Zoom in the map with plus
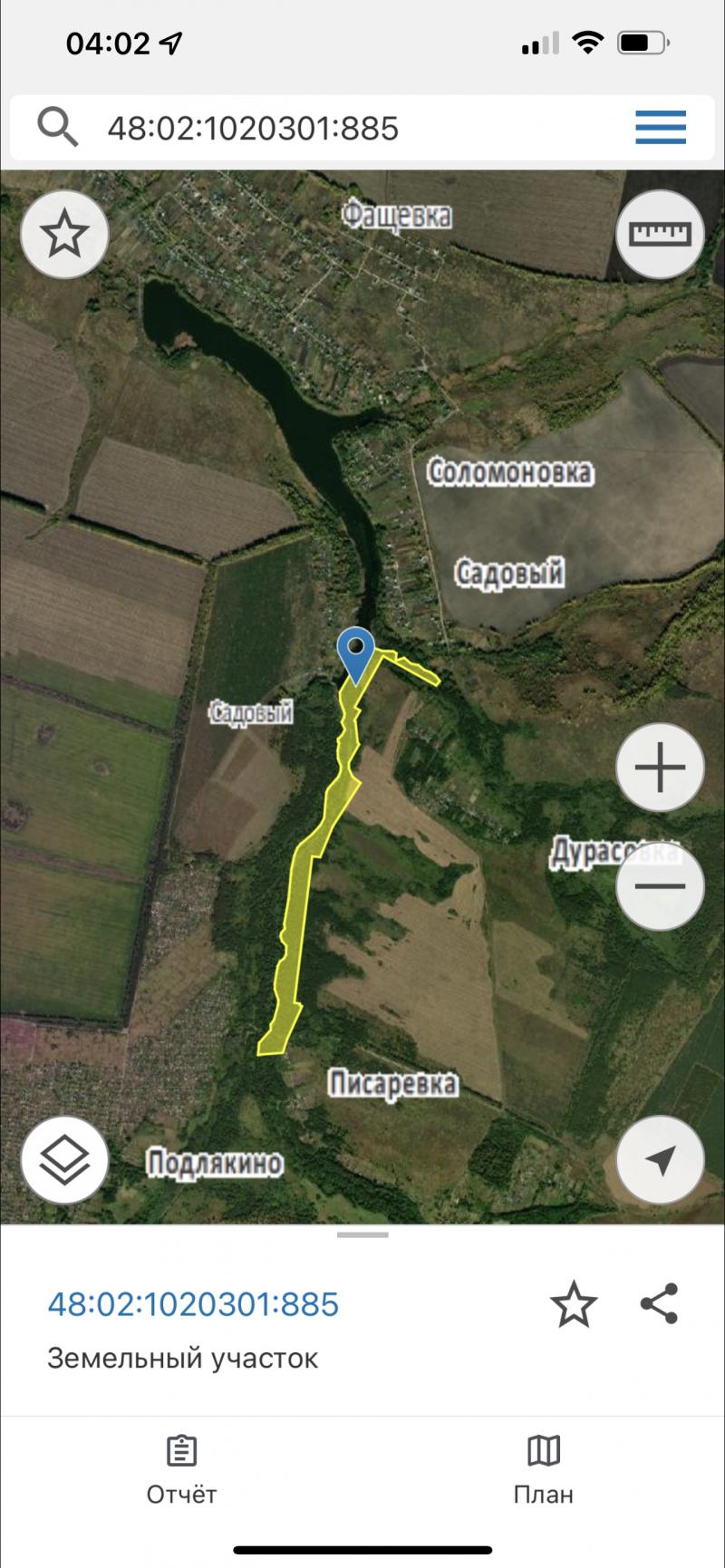 660,768
